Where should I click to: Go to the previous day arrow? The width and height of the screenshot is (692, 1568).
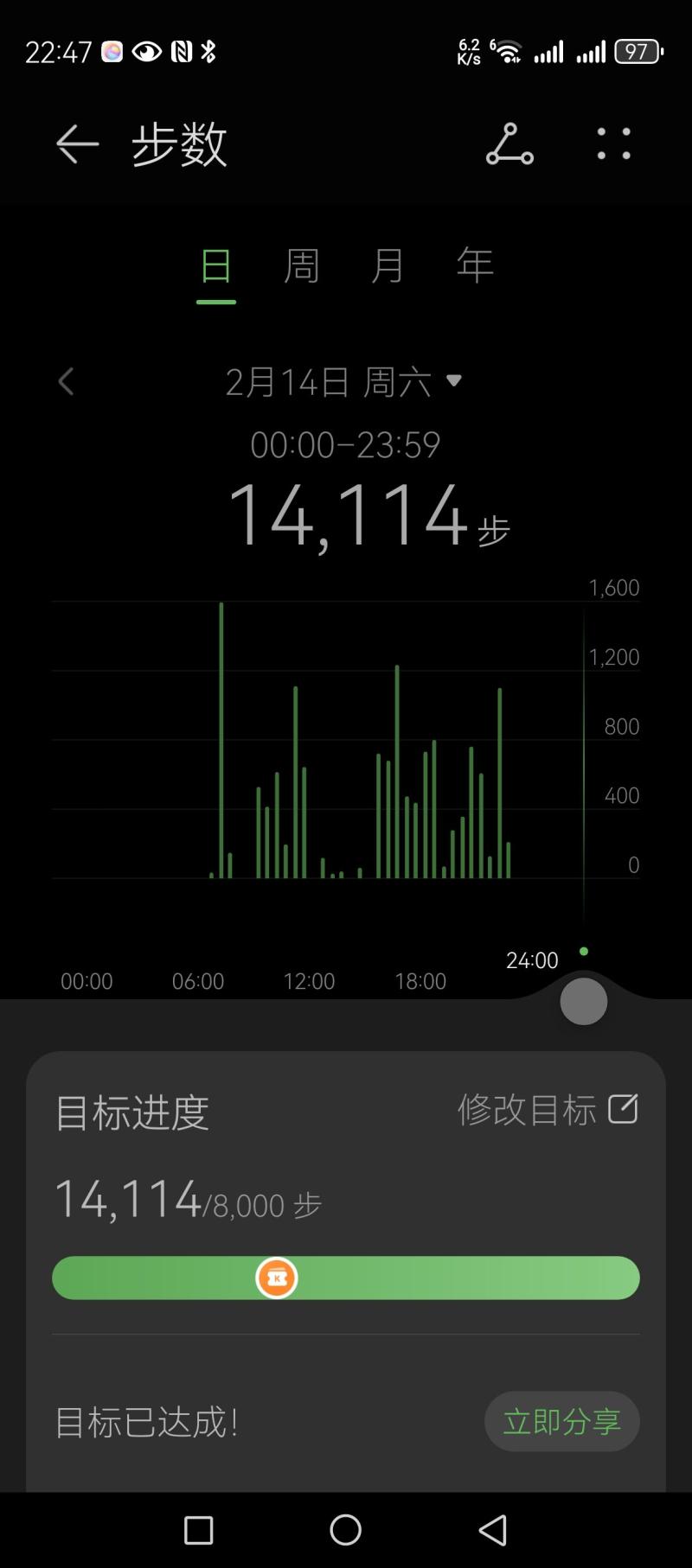[67, 381]
